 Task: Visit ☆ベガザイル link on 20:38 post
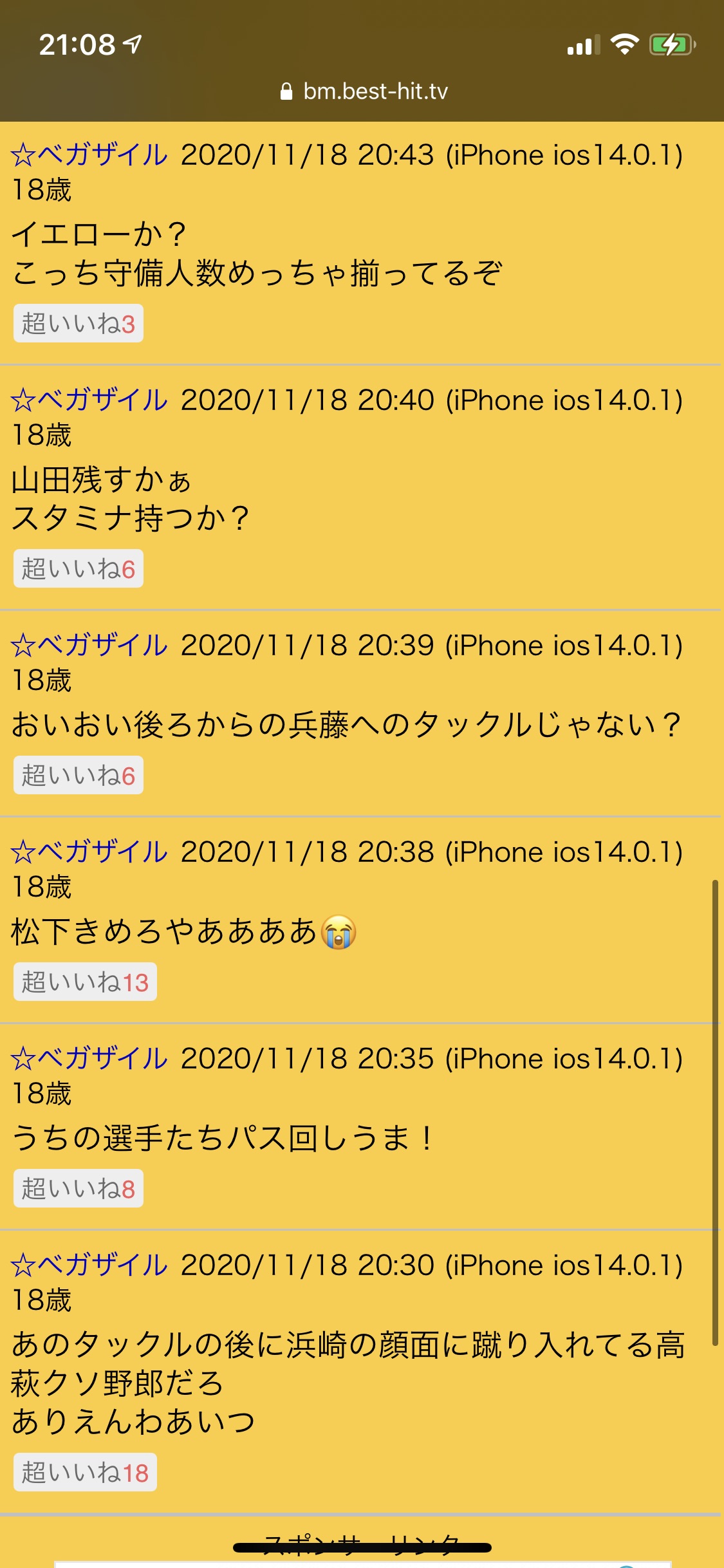click(89, 852)
